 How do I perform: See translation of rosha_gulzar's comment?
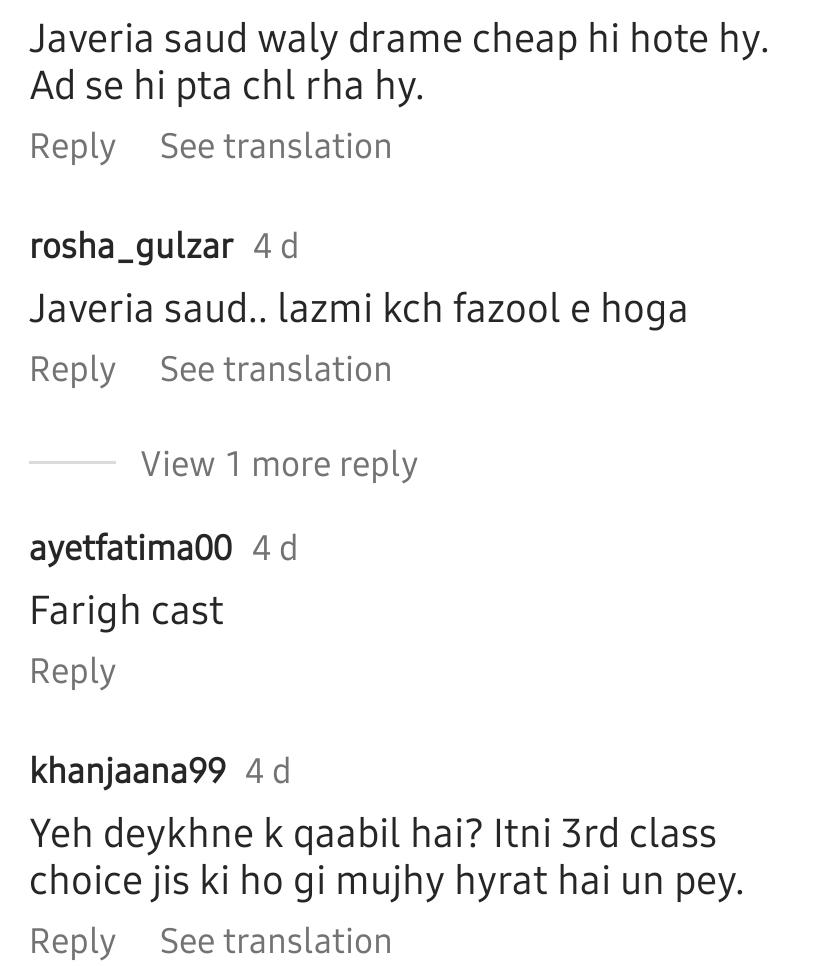[x=275, y=369]
